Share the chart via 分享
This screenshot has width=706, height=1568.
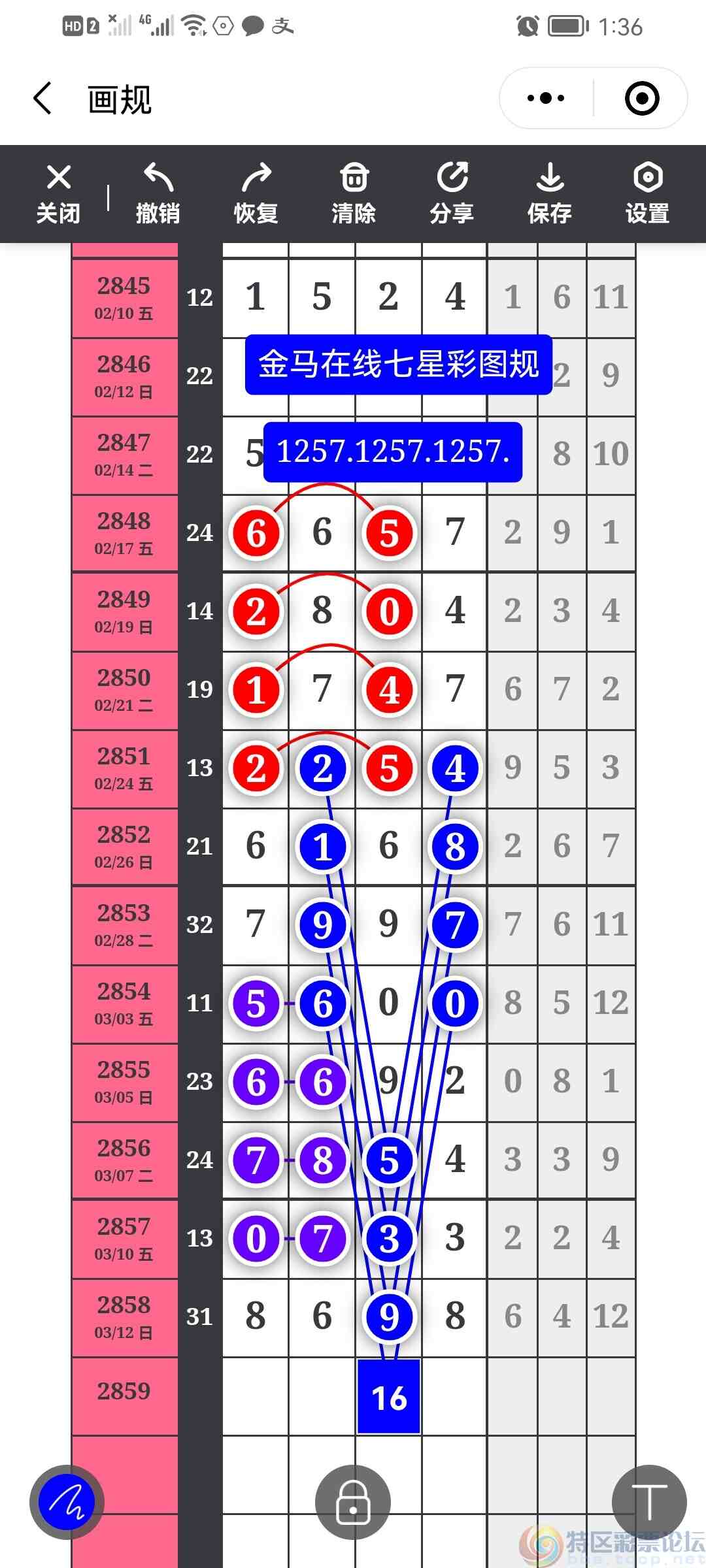(452, 194)
